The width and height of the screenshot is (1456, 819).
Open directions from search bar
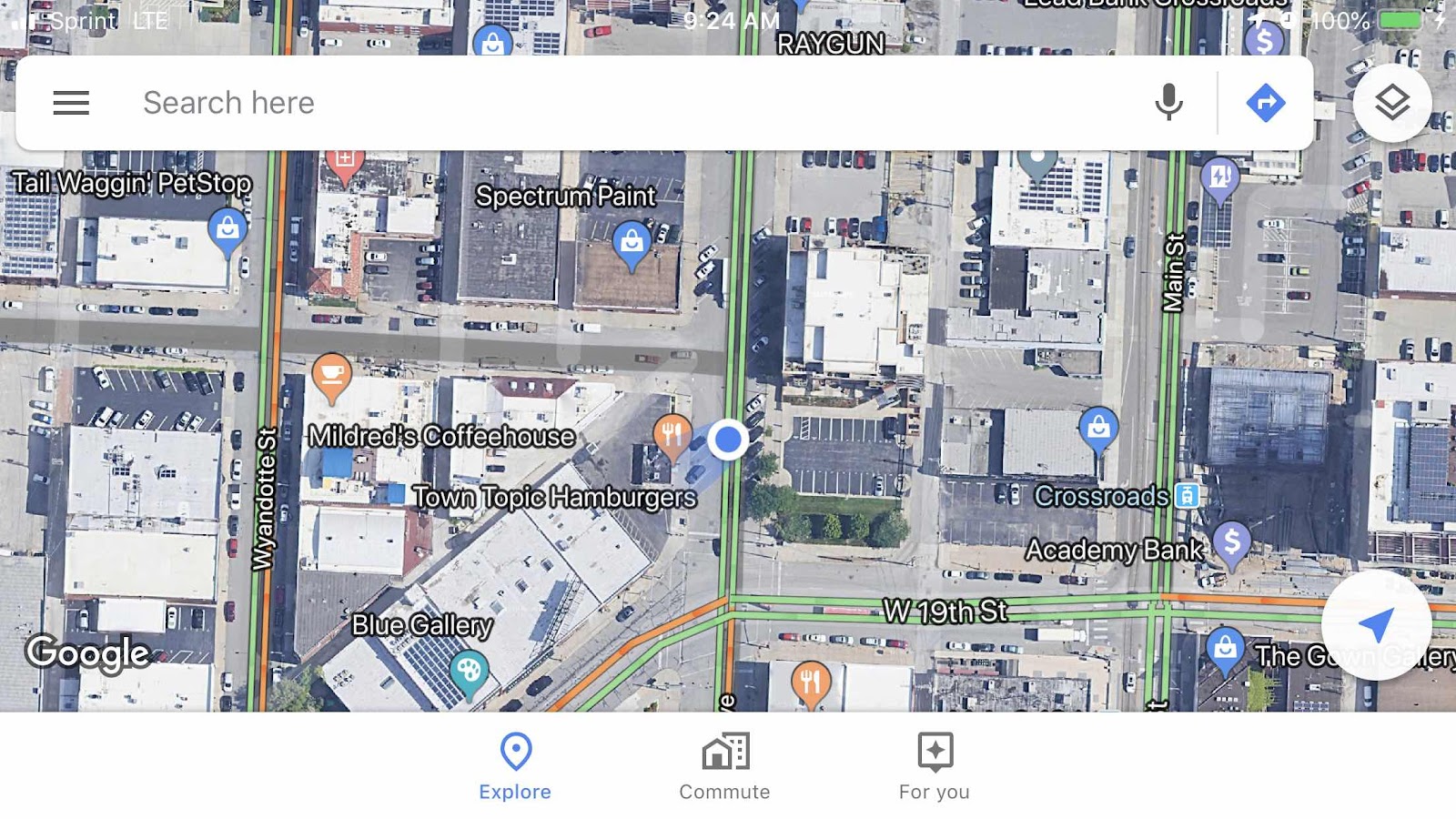tap(1266, 103)
